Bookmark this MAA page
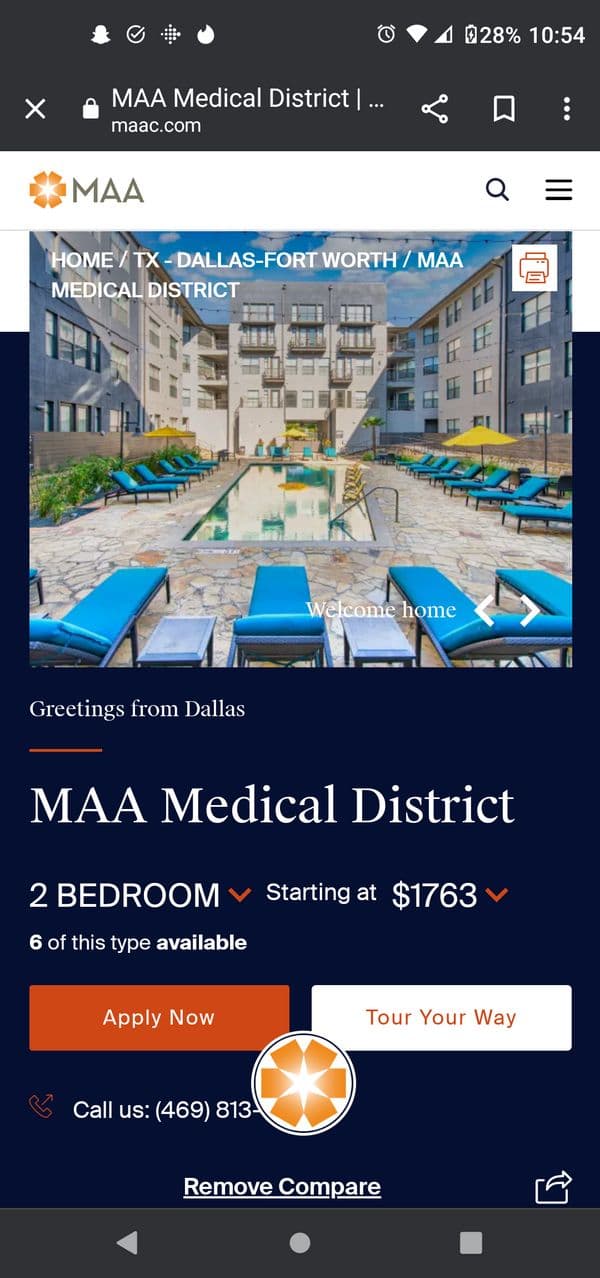Screen dimensions: 600x1278 tap(504, 109)
